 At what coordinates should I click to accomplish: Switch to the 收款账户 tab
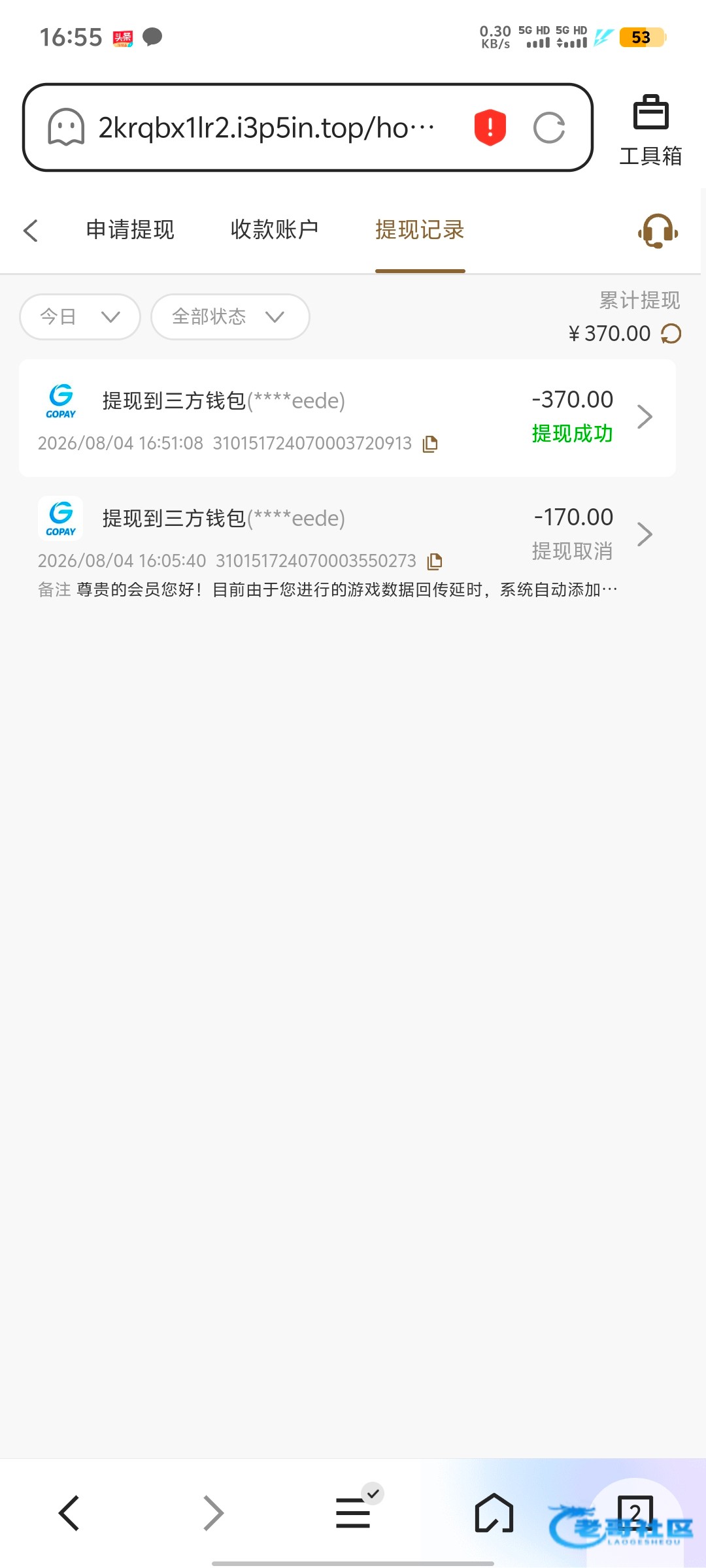tap(275, 230)
